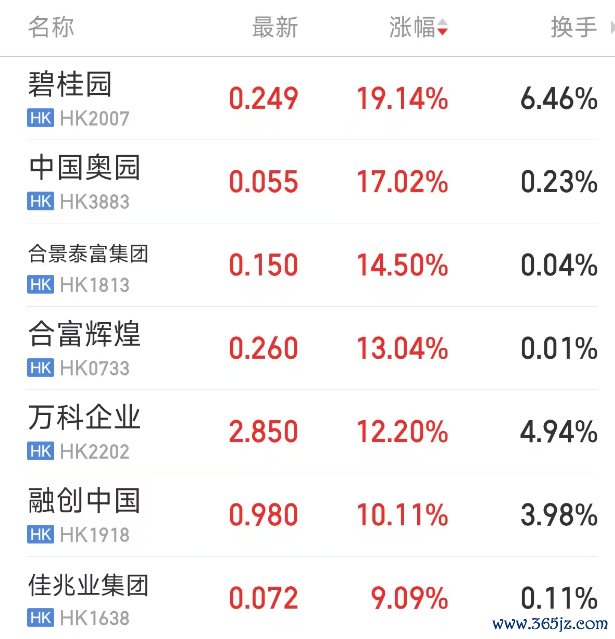Open 中国奥园 HK3883 stock details
Screen dimensions: 615x639
coord(307,182)
